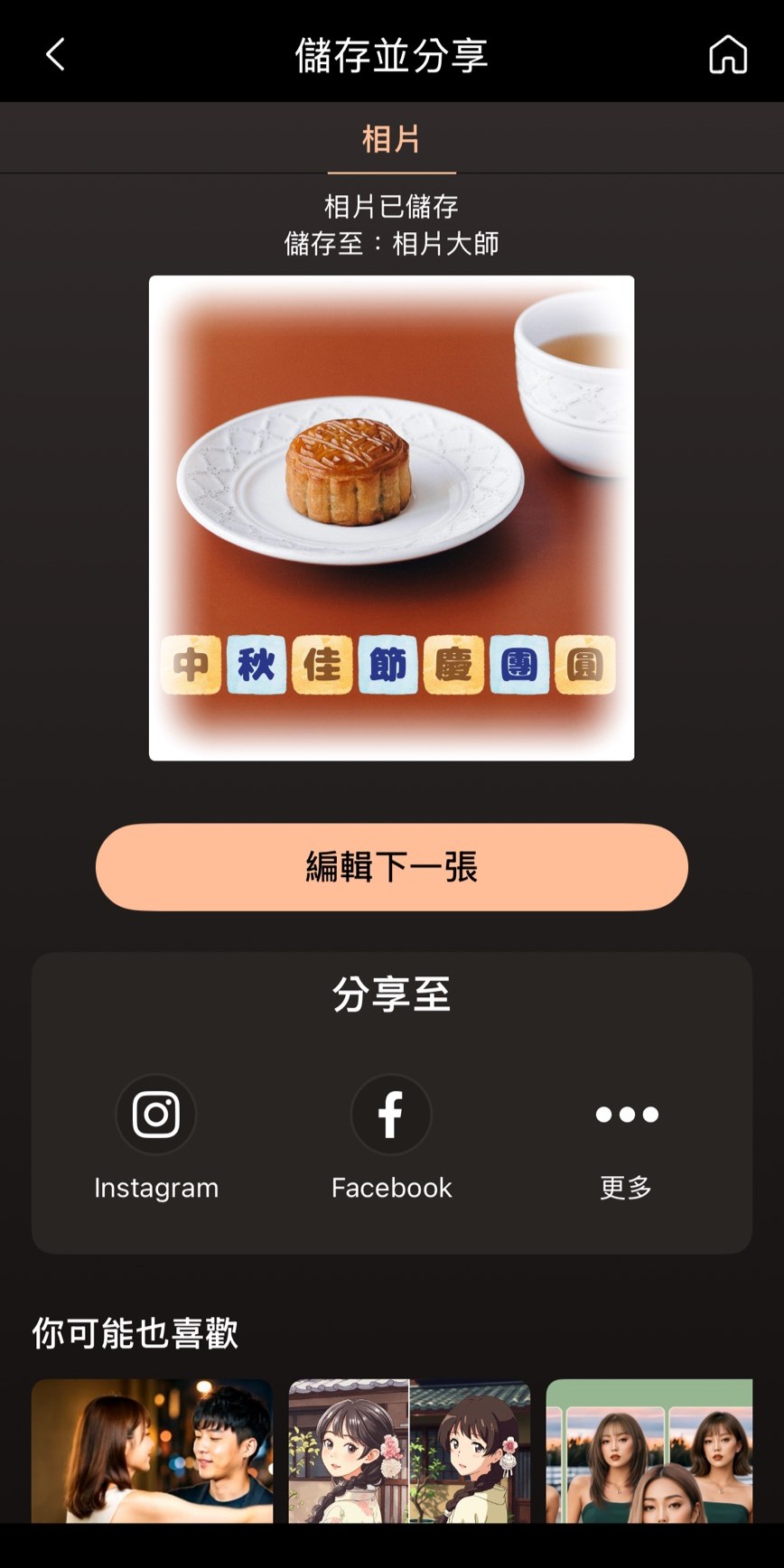Screen dimensions: 784x1568
Task: Tap the ellipsis icon for more sharing options
Action: pyautogui.click(x=627, y=1114)
